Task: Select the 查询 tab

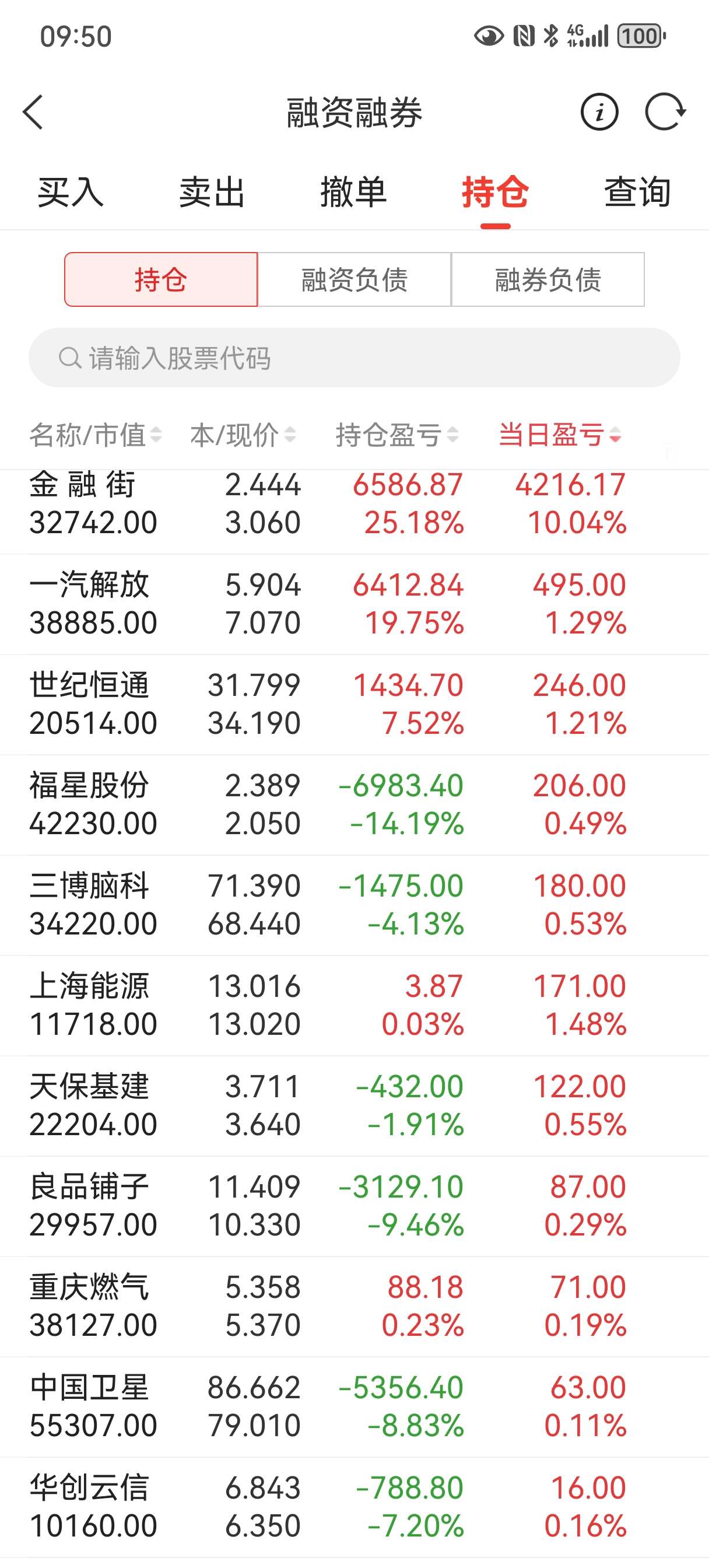Action: [637, 192]
